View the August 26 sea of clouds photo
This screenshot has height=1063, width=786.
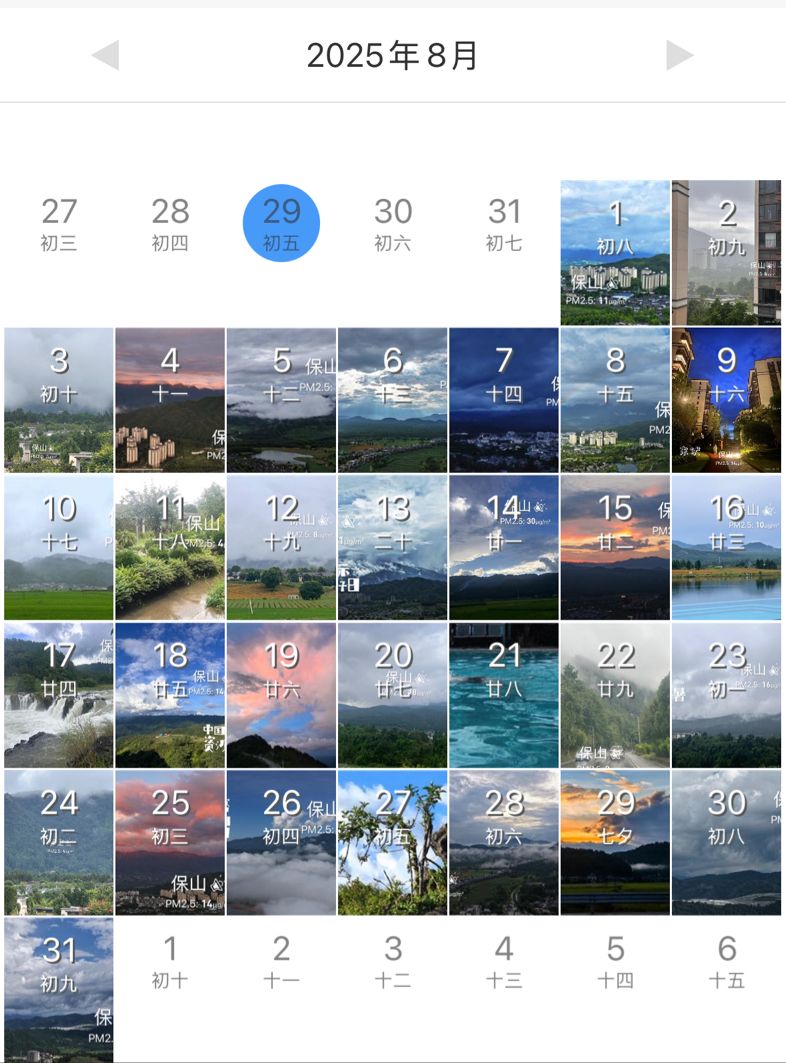281,842
